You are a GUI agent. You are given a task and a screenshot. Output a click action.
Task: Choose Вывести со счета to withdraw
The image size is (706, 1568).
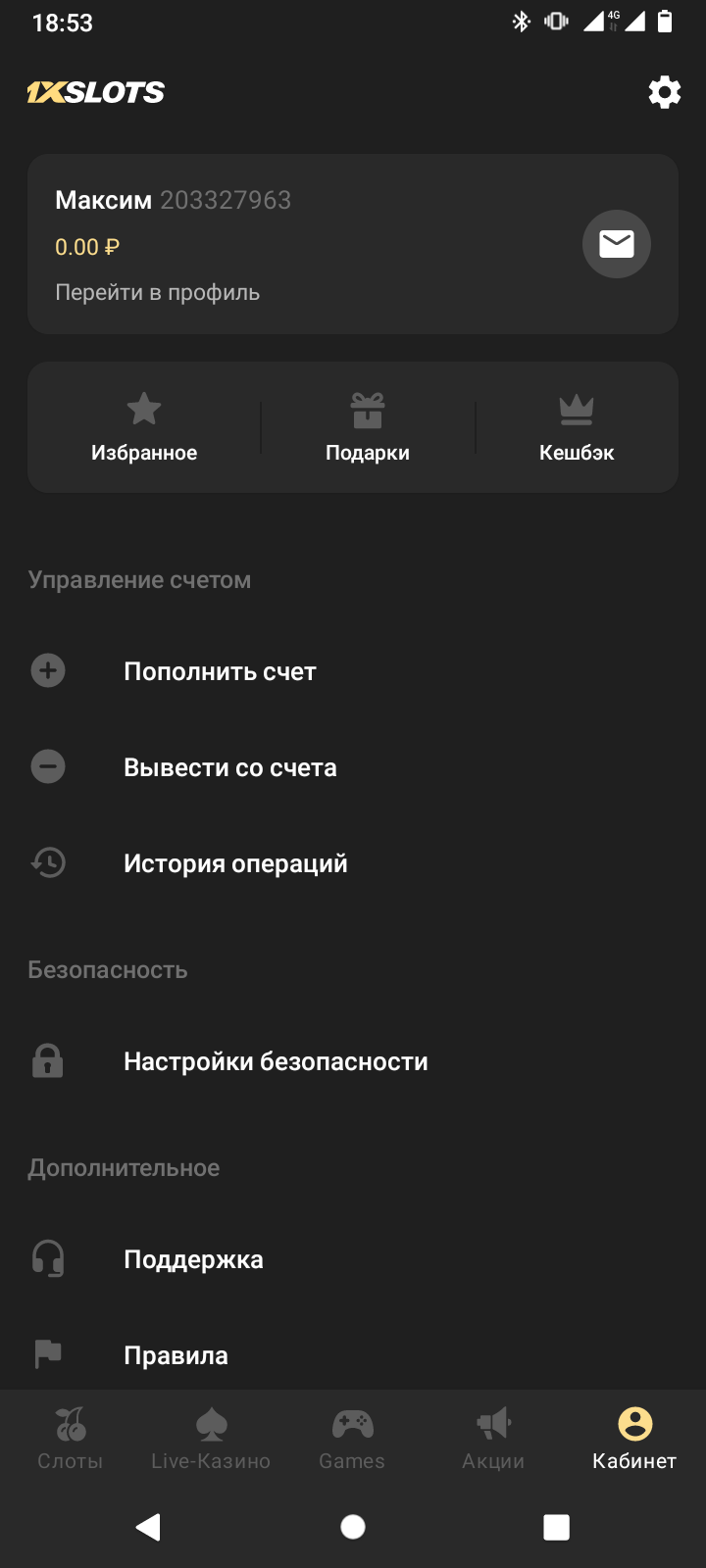[229, 767]
